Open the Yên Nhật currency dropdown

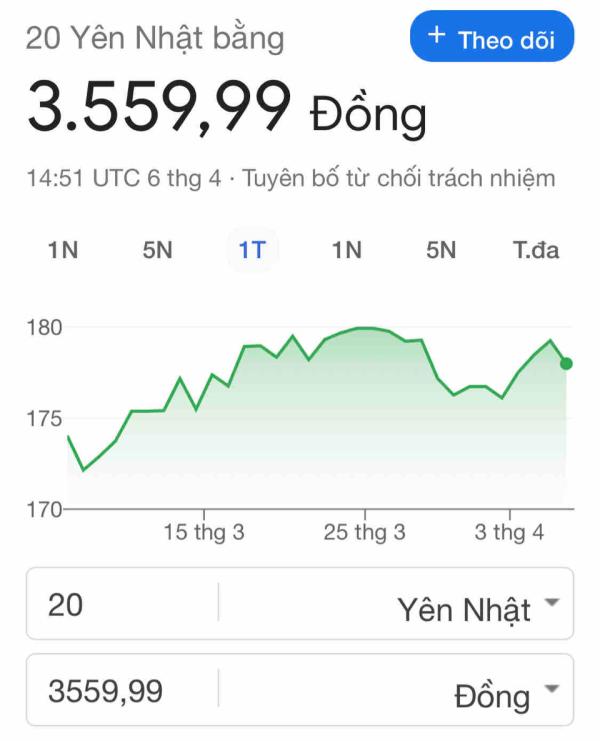[x=478, y=606]
